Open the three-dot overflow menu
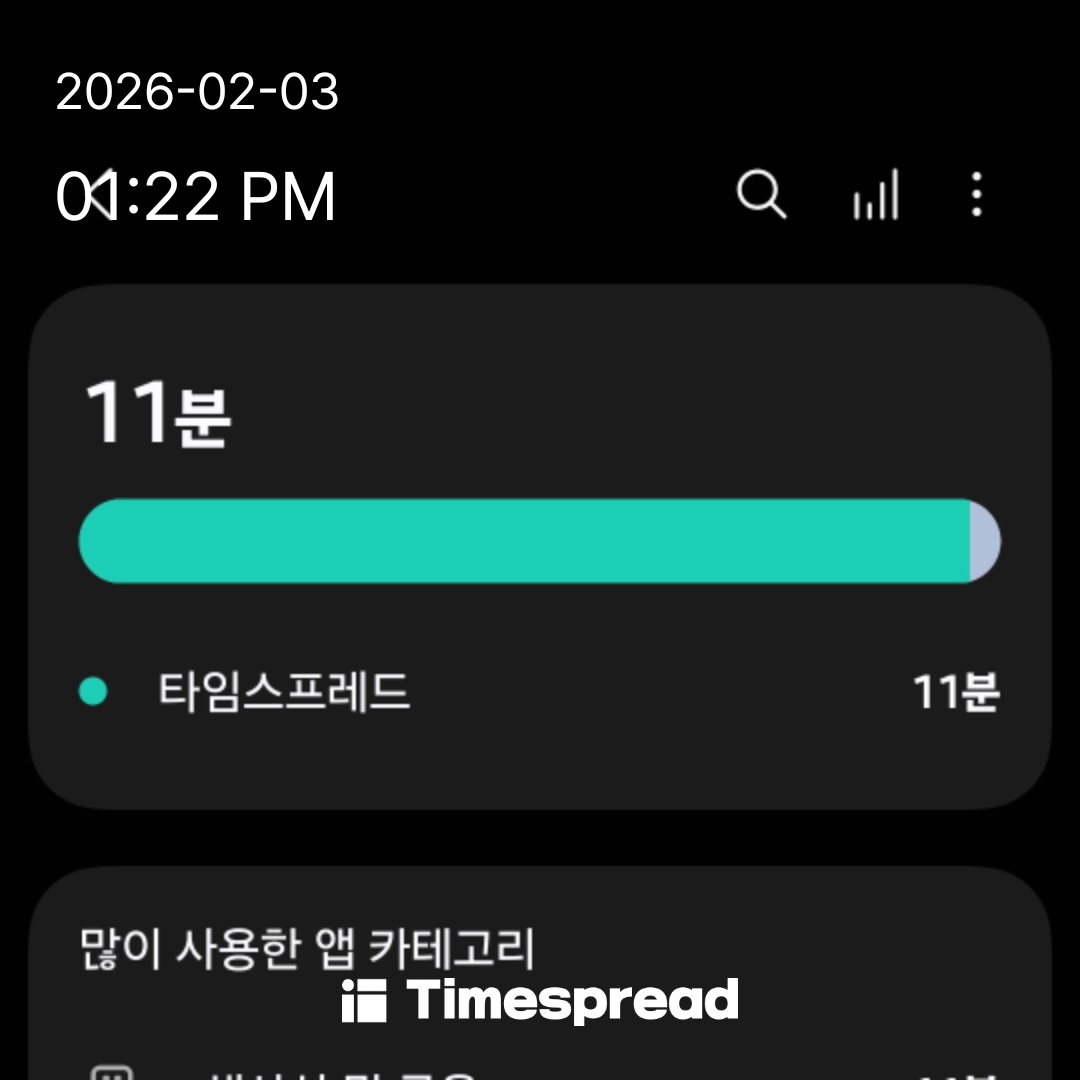The height and width of the screenshot is (1080, 1080). (977, 194)
